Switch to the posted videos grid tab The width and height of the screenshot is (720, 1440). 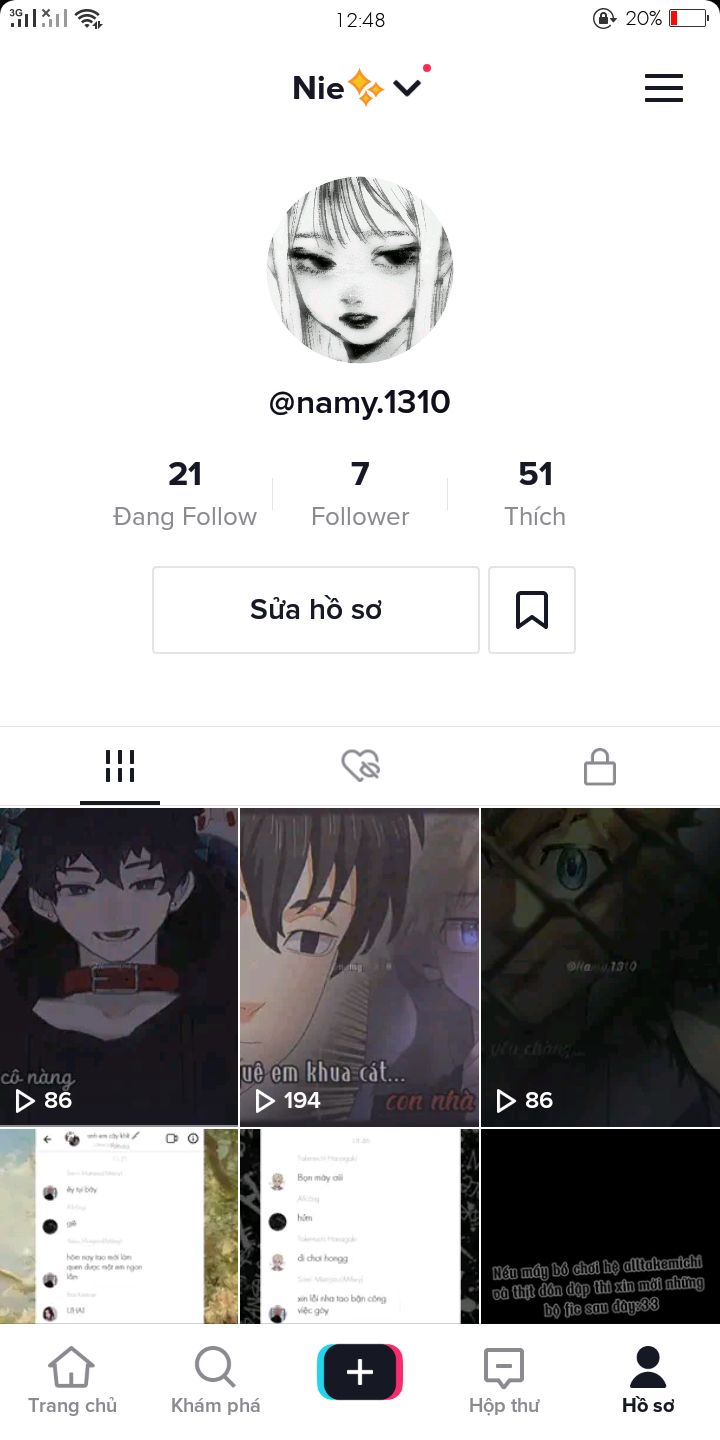tap(120, 767)
